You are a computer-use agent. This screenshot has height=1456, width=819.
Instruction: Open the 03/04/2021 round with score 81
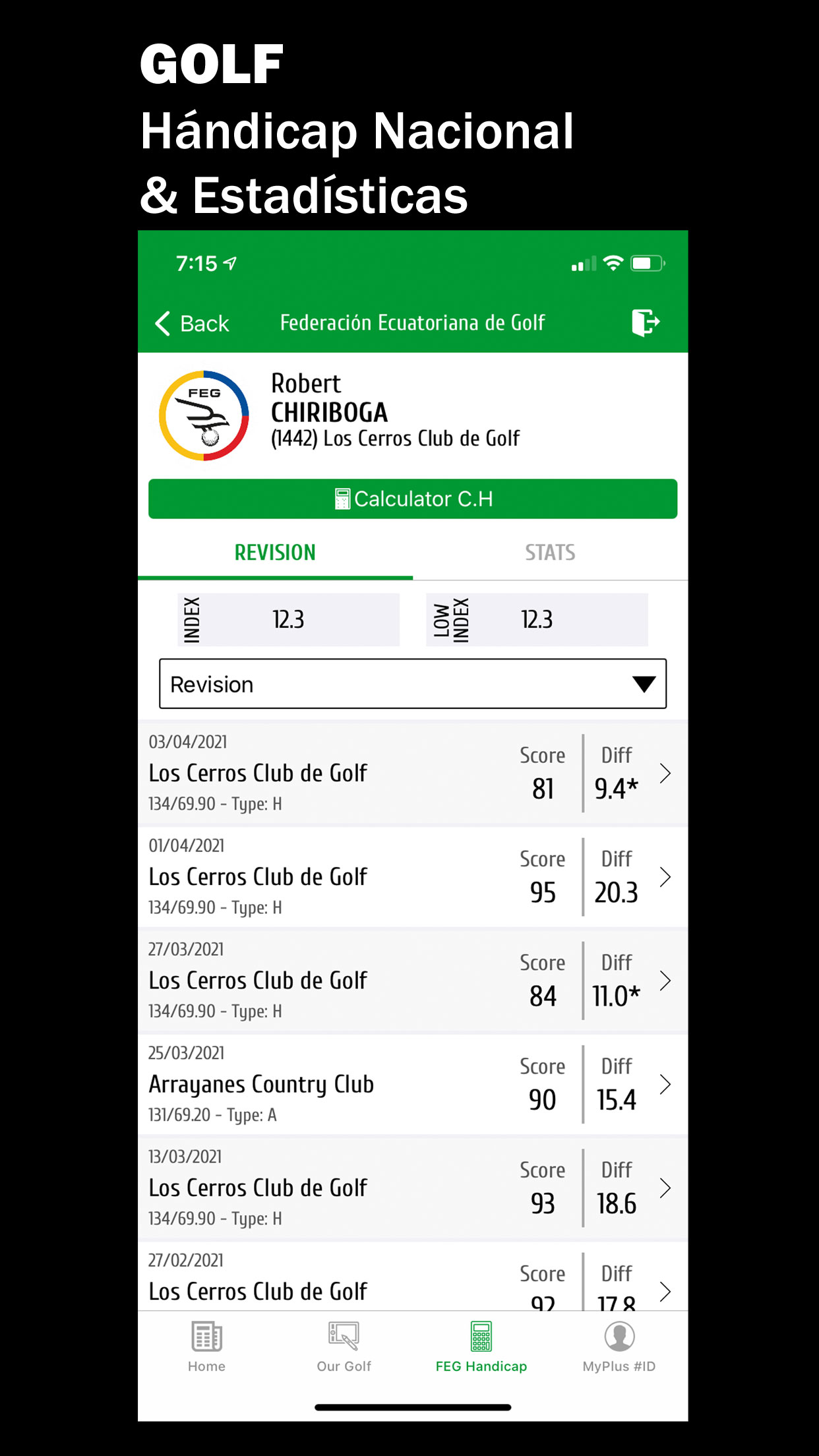pos(413,773)
